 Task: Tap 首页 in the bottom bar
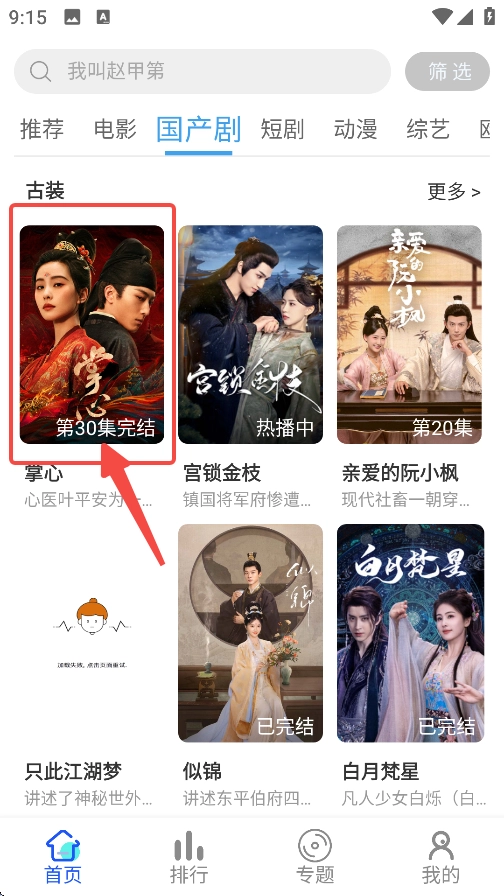(63, 857)
